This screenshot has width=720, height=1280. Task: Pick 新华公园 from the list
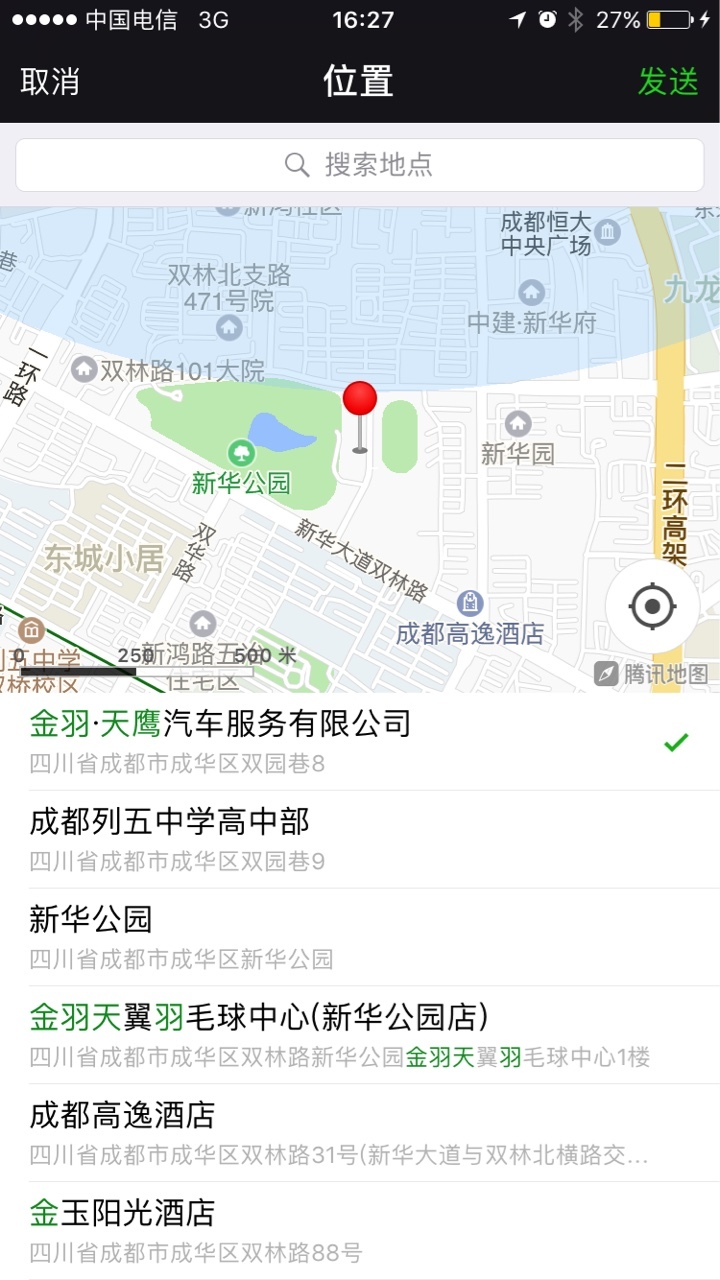pyautogui.click(x=360, y=937)
